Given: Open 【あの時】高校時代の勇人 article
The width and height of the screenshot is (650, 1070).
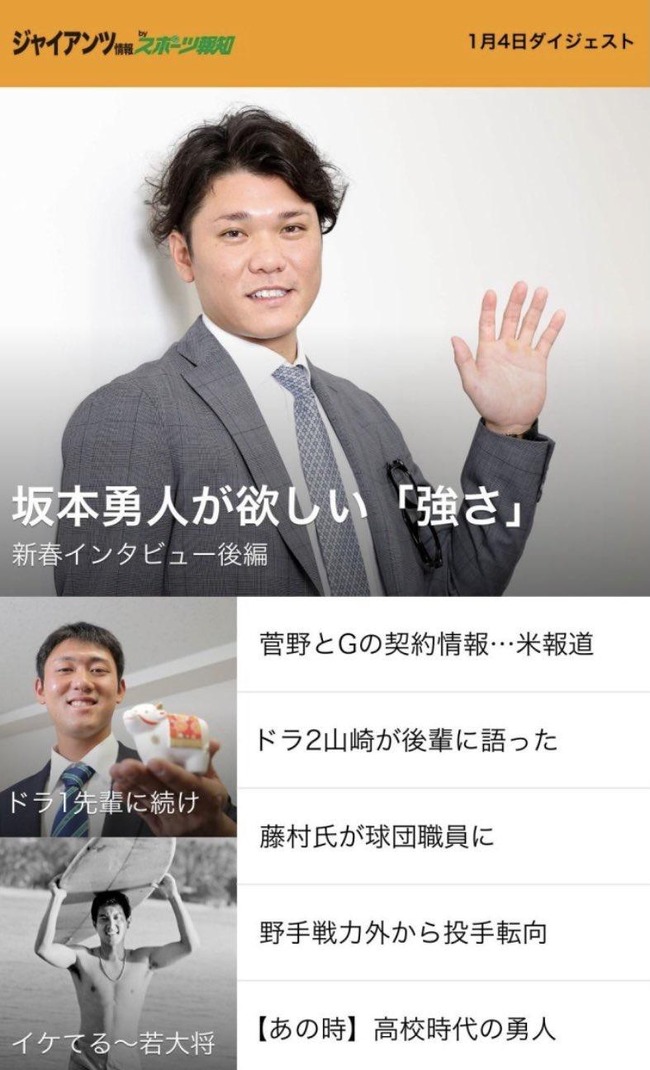Looking at the screenshot, I should (x=443, y=1026).
